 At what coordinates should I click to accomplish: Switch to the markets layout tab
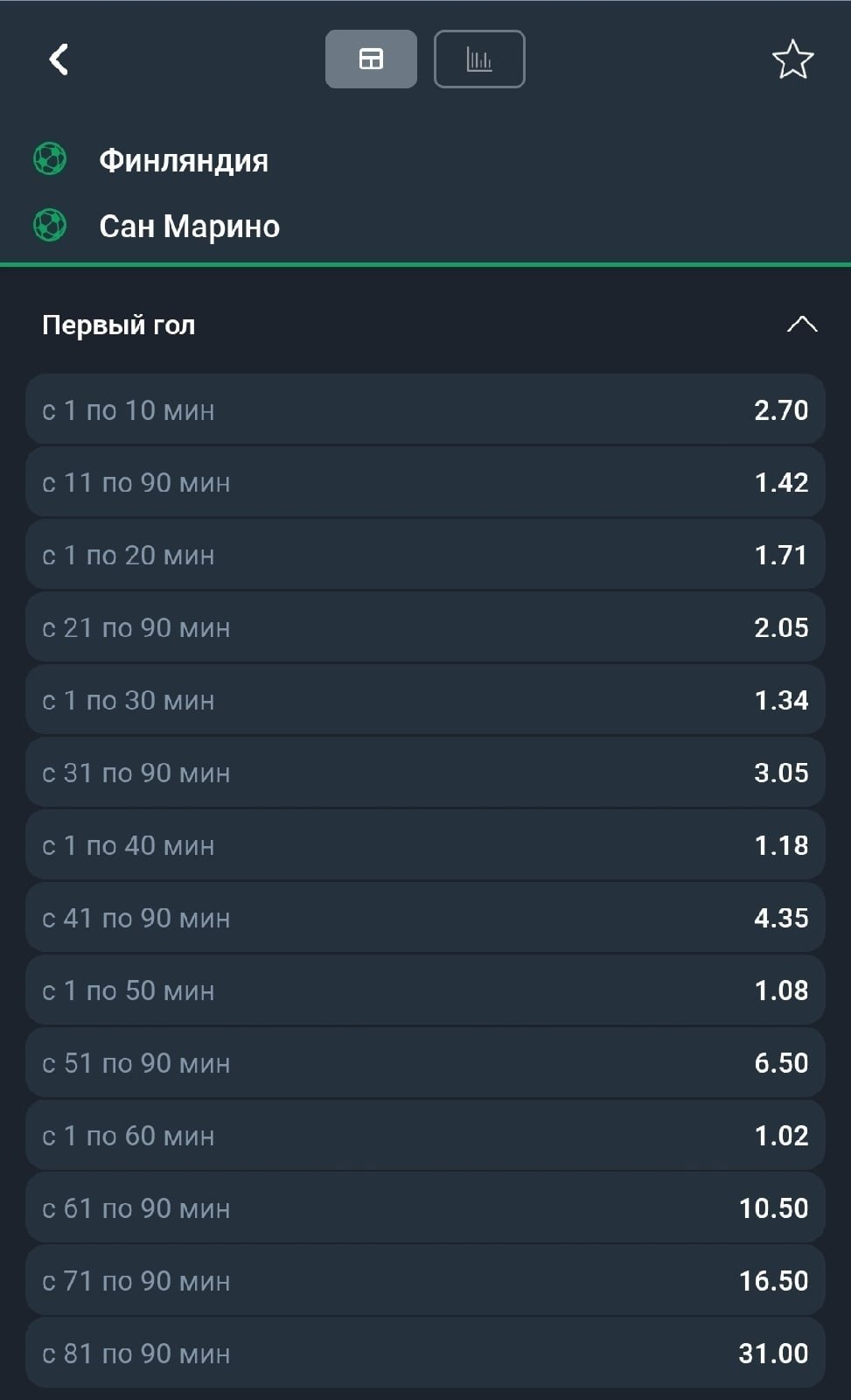pos(371,59)
